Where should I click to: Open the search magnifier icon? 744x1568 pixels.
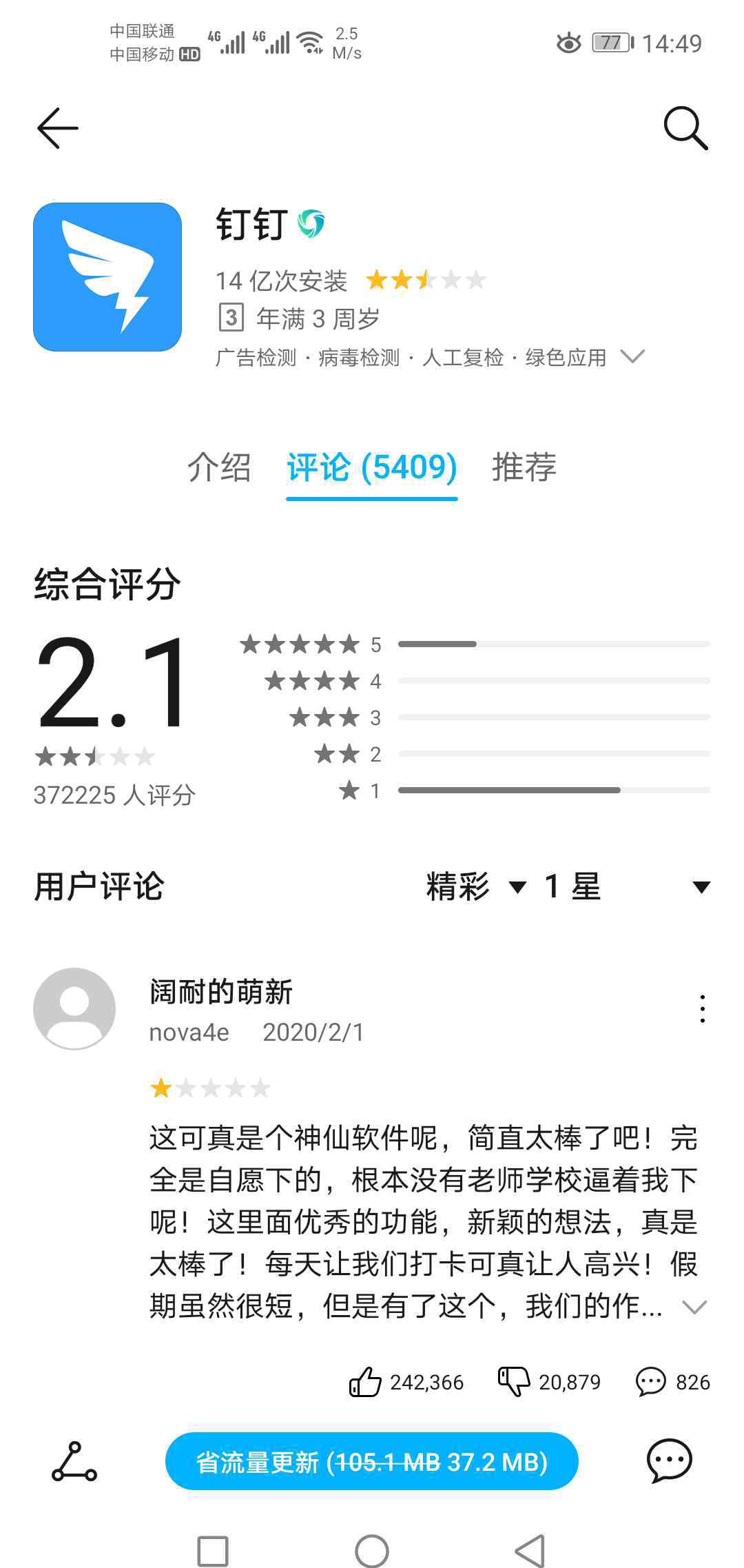pos(685,128)
